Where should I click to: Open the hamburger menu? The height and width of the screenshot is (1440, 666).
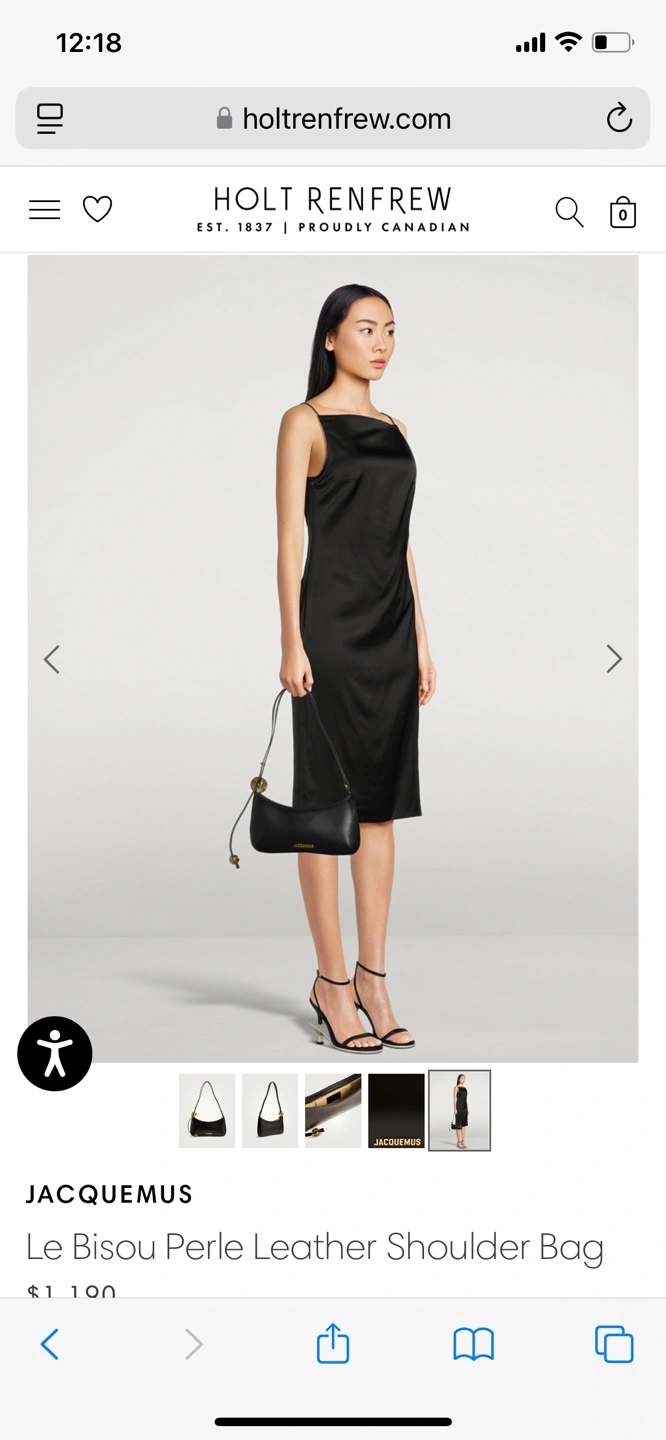[44, 209]
